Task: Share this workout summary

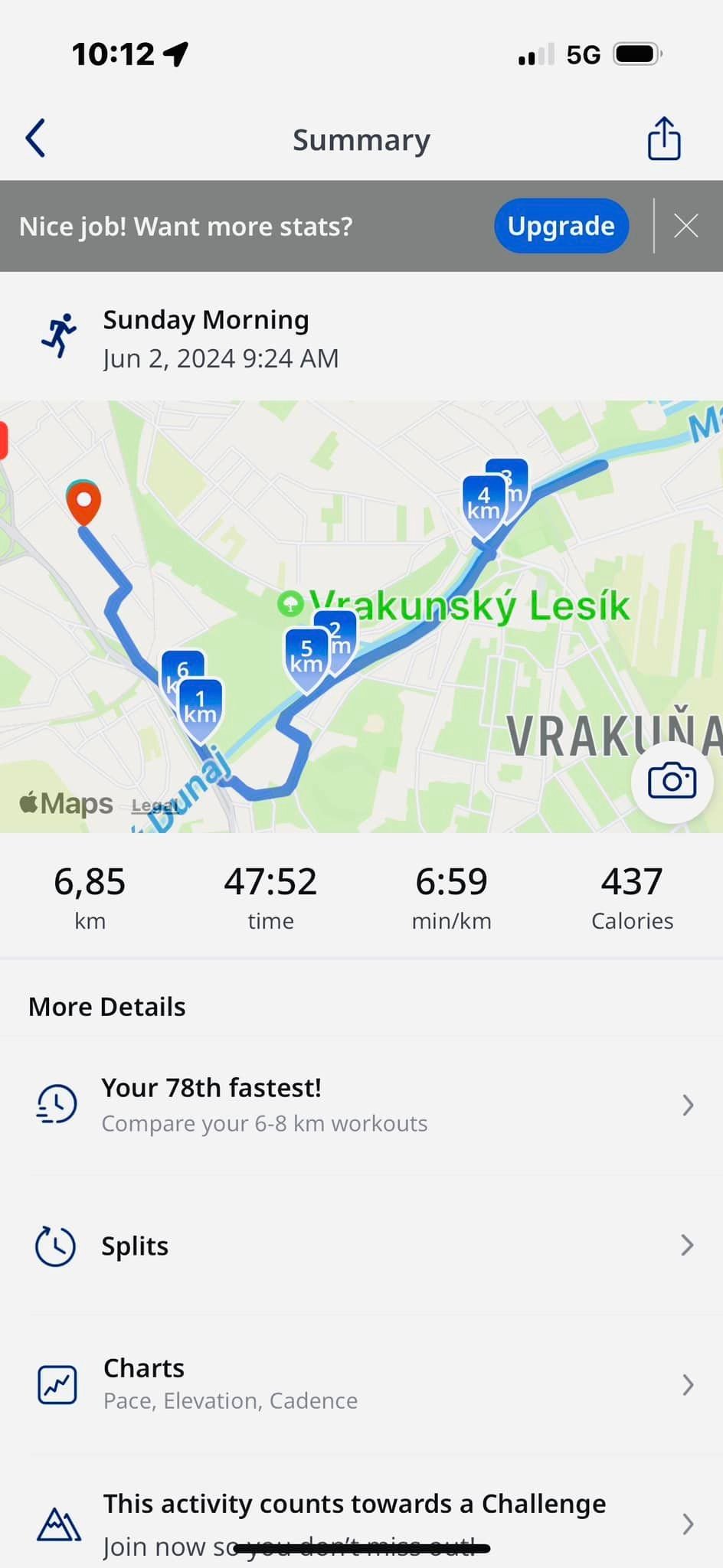Action: (x=664, y=139)
